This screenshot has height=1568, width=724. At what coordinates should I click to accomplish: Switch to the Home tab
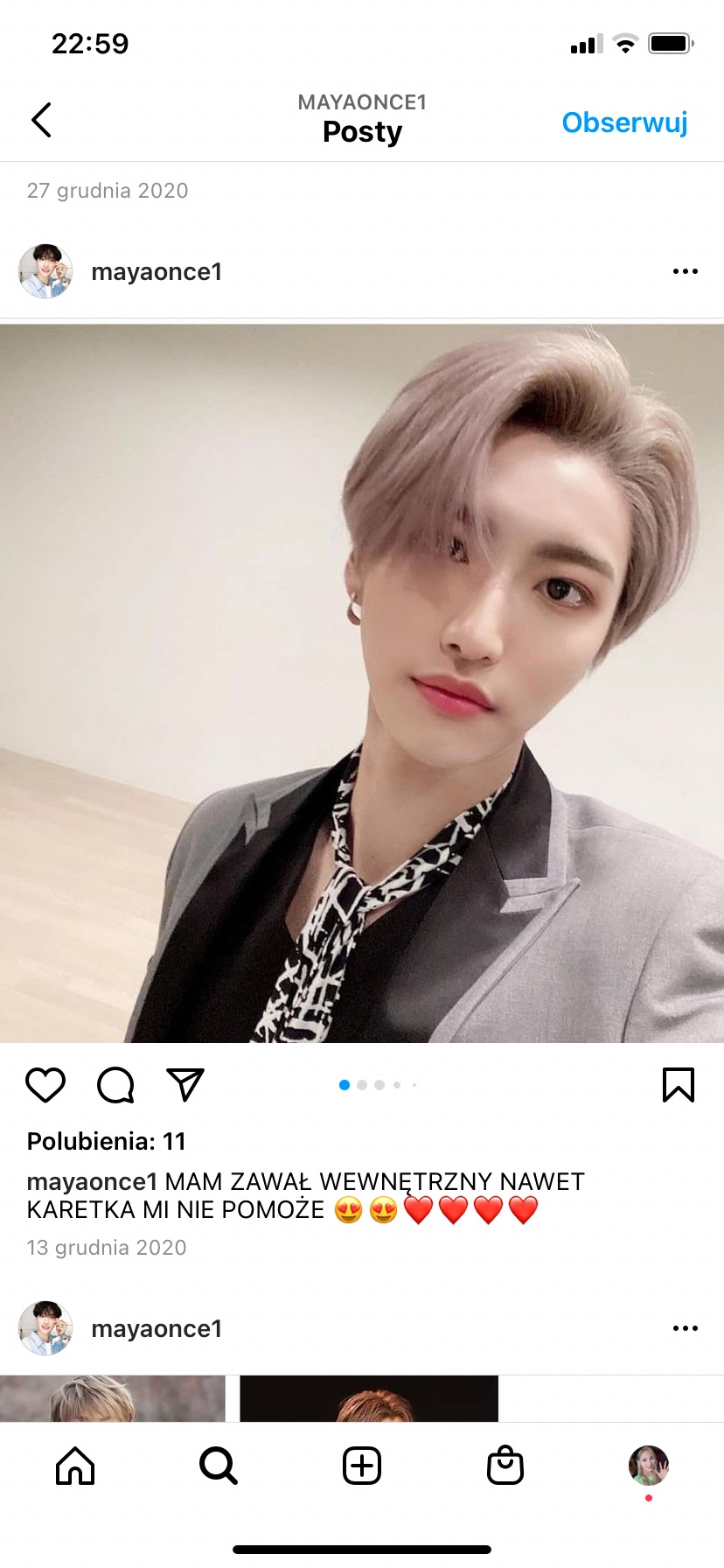75,1465
